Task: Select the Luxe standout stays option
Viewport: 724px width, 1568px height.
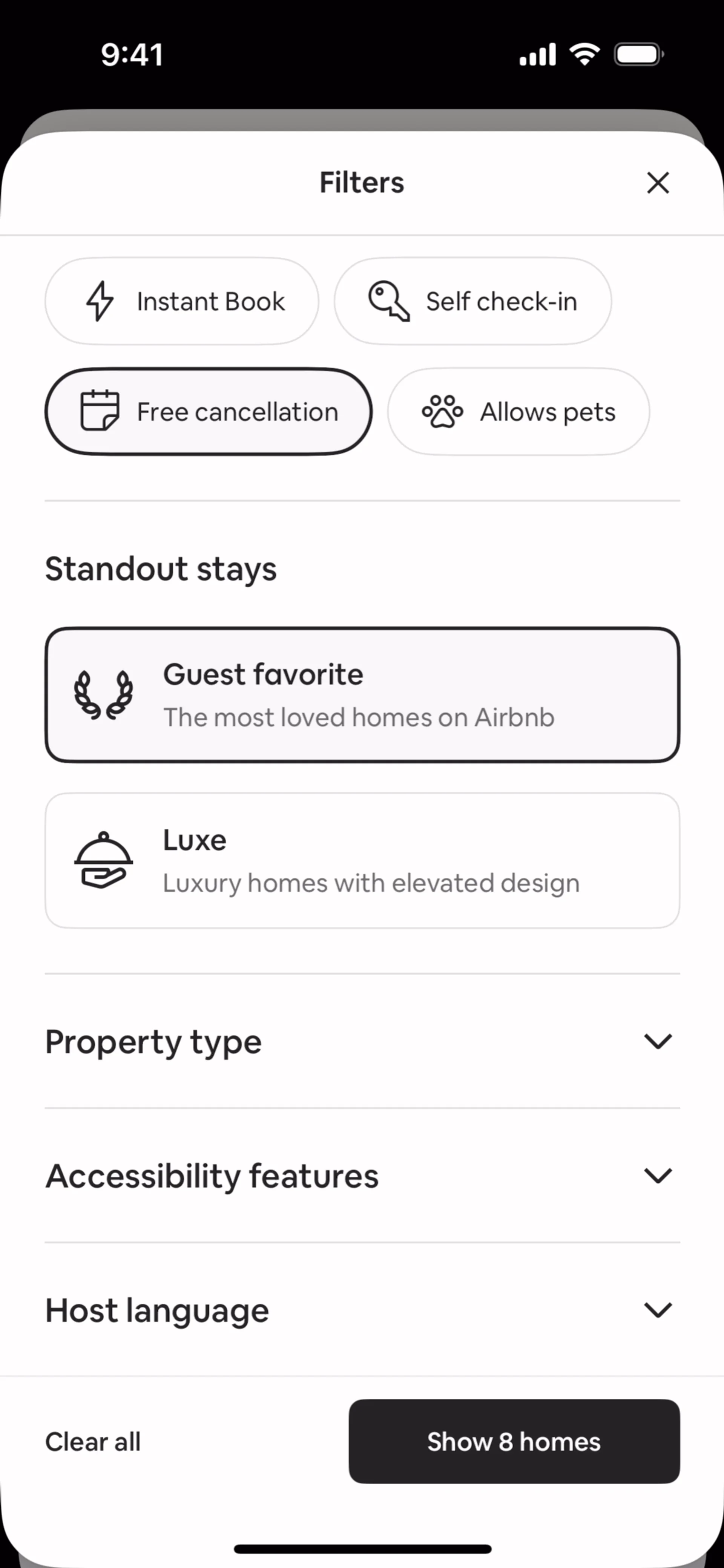Action: point(362,860)
